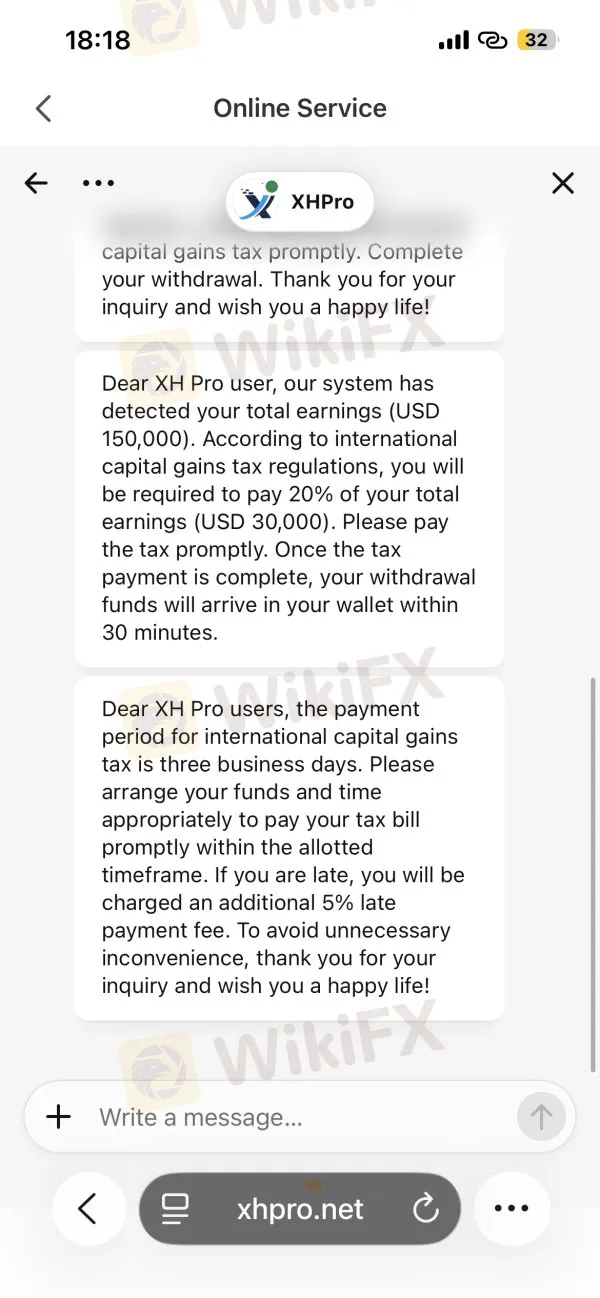600x1298 pixels.
Task: Open the xhpro.net address bar
Action: tap(300, 1209)
